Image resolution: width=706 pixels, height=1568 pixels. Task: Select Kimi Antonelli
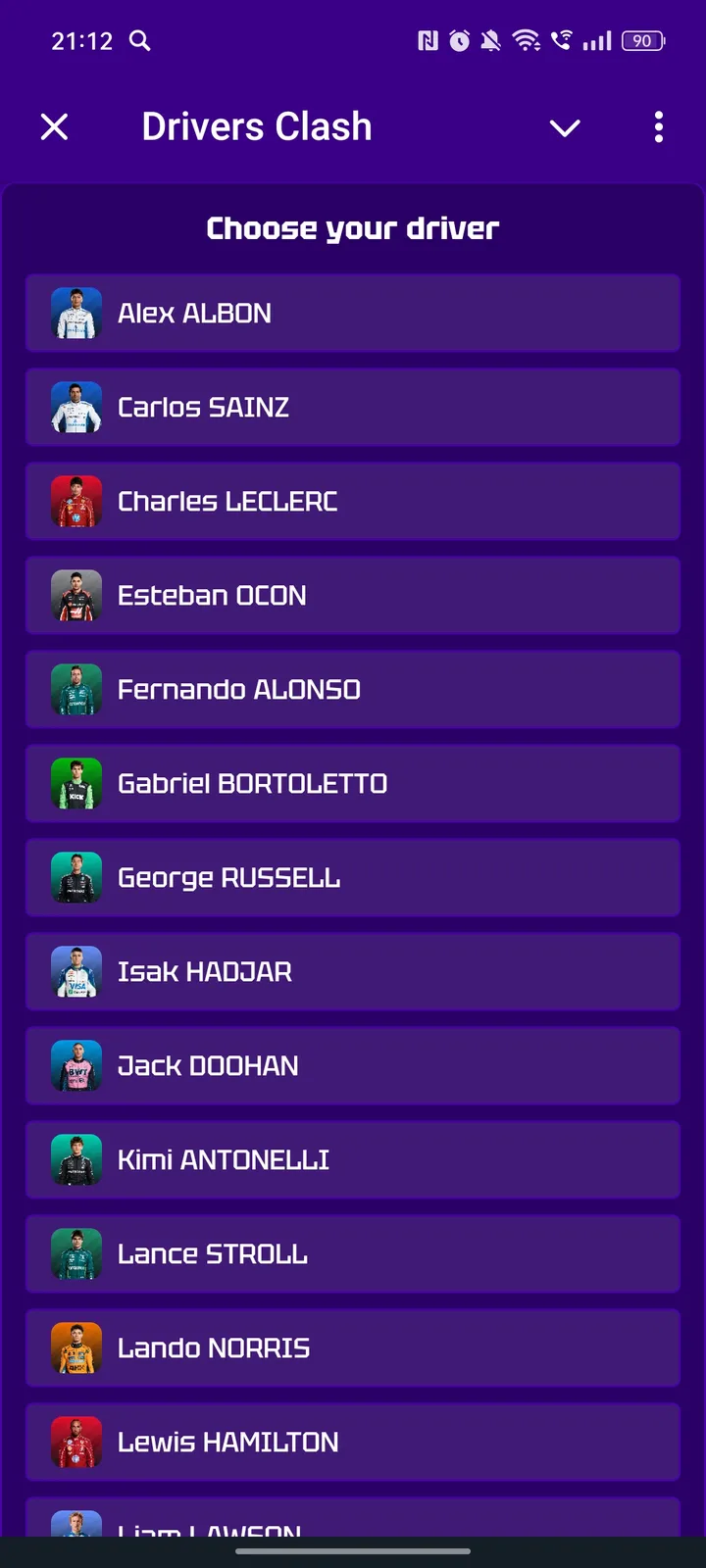click(353, 1159)
